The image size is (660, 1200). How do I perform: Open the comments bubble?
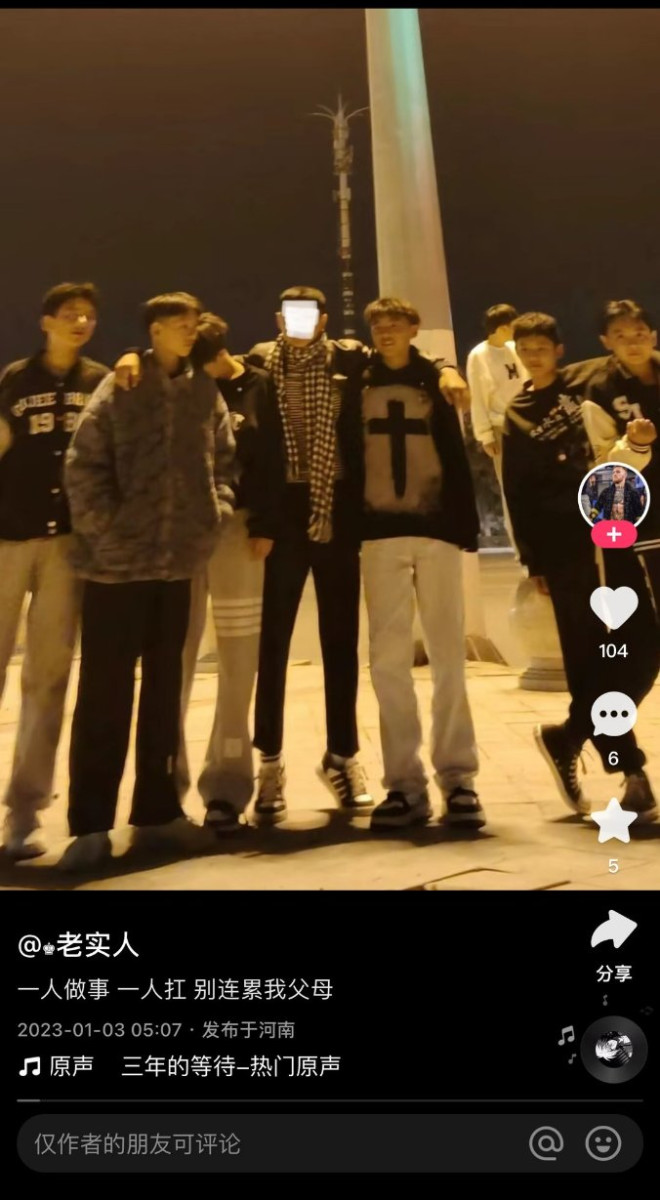pyautogui.click(x=614, y=715)
